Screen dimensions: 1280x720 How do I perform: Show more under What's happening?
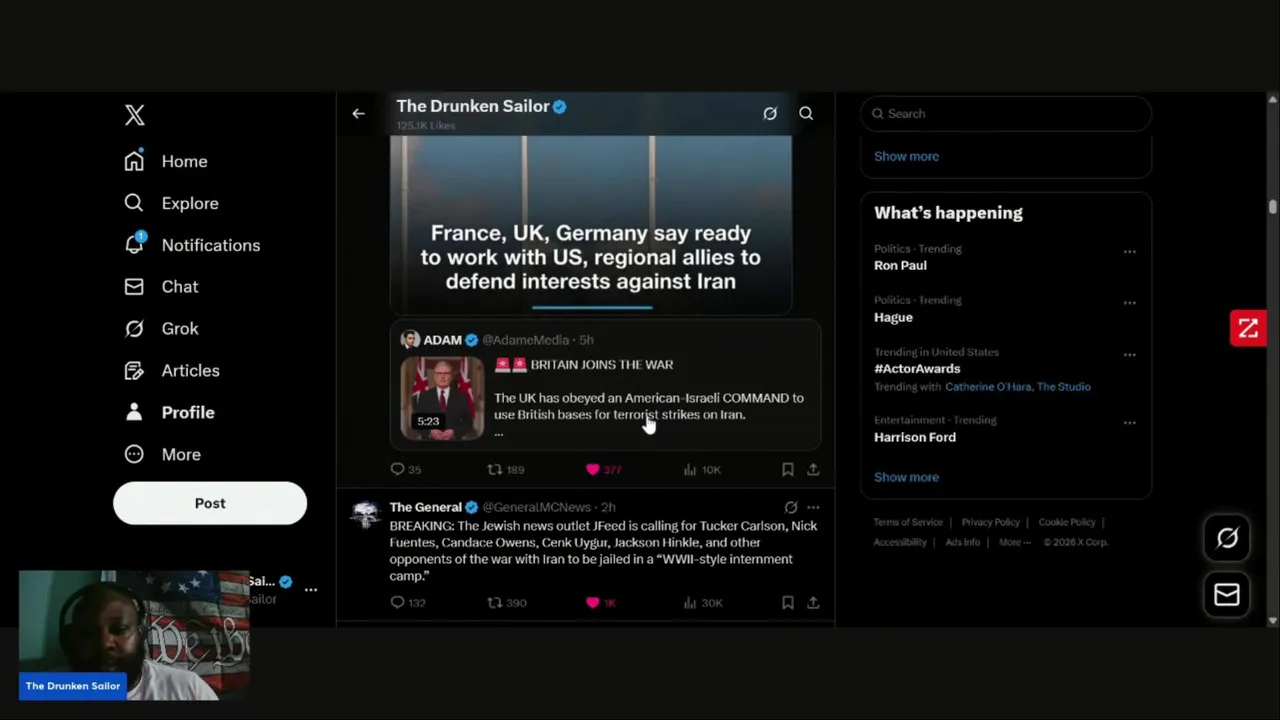906,477
